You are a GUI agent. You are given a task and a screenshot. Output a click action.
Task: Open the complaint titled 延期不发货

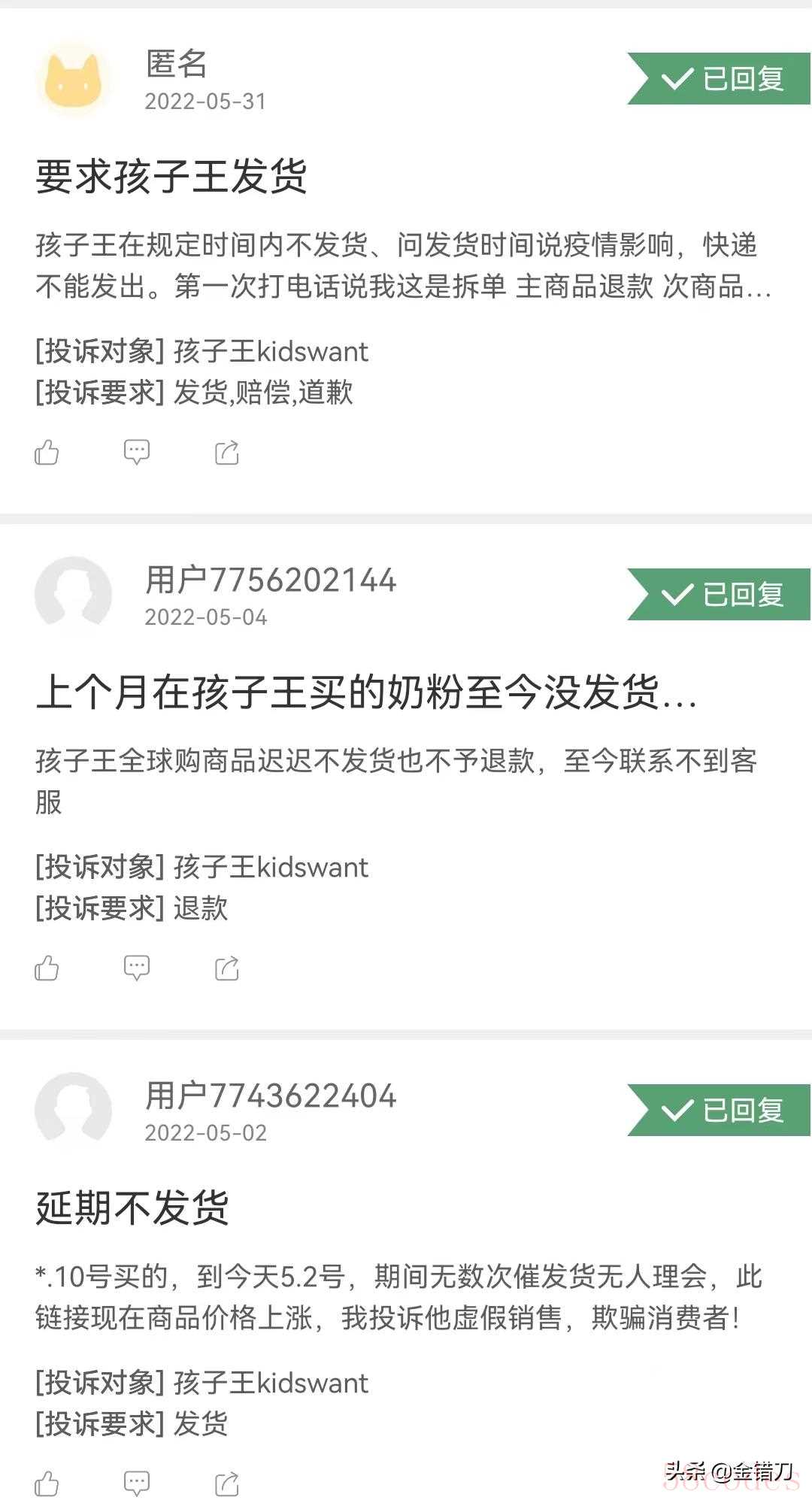(132, 1208)
